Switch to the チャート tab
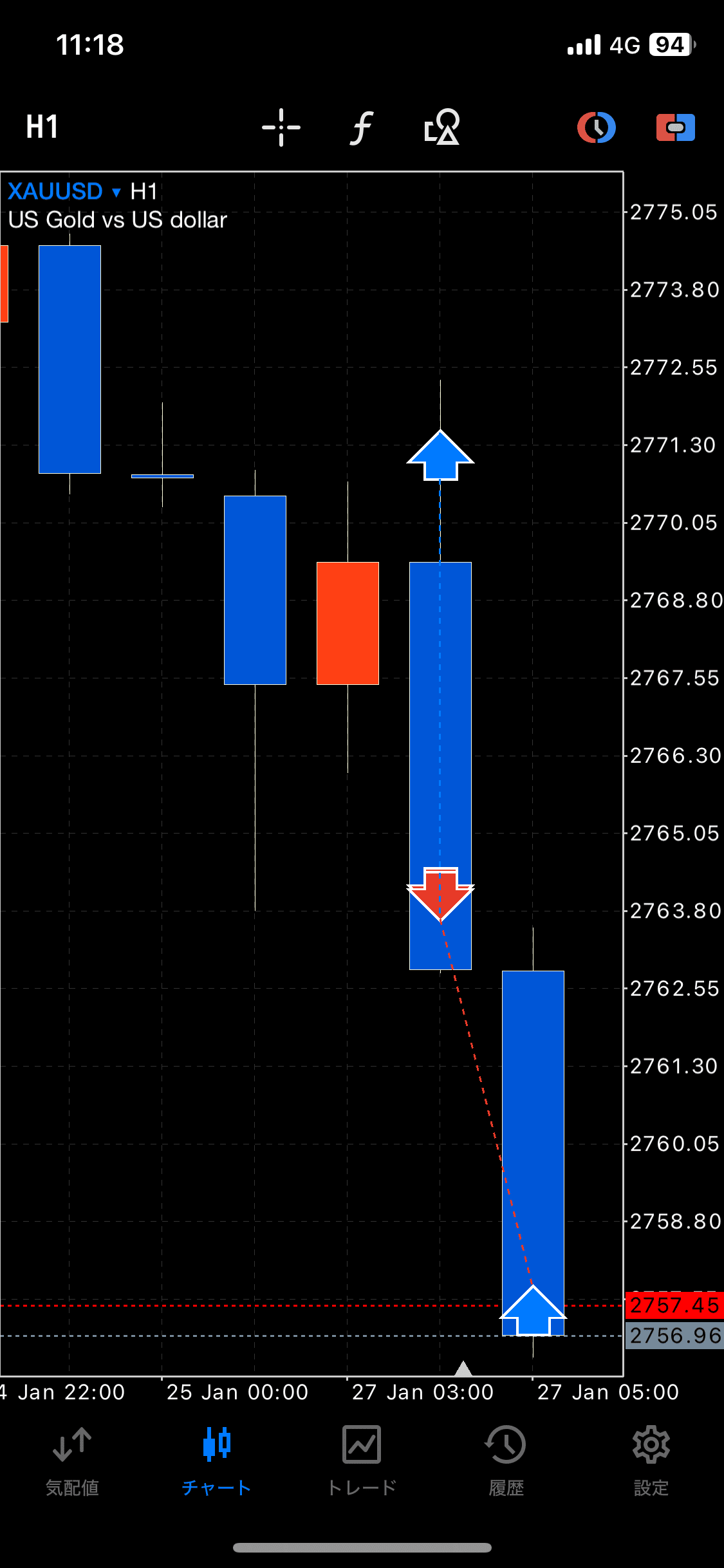The width and height of the screenshot is (724, 1568). pyautogui.click(x=216, y=1461)
